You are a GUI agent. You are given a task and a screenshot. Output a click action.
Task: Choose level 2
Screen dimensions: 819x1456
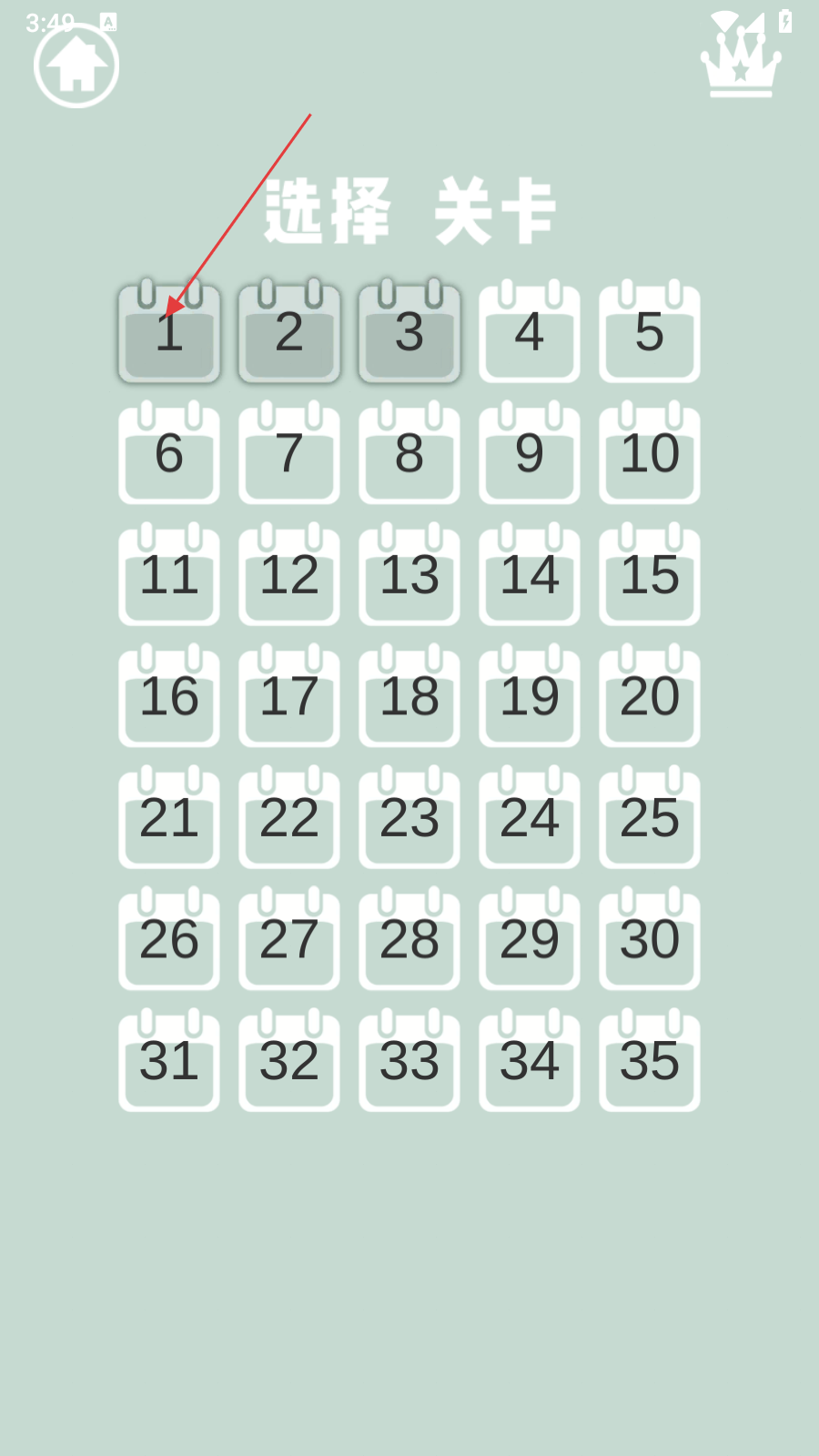(x=289, y=331)
